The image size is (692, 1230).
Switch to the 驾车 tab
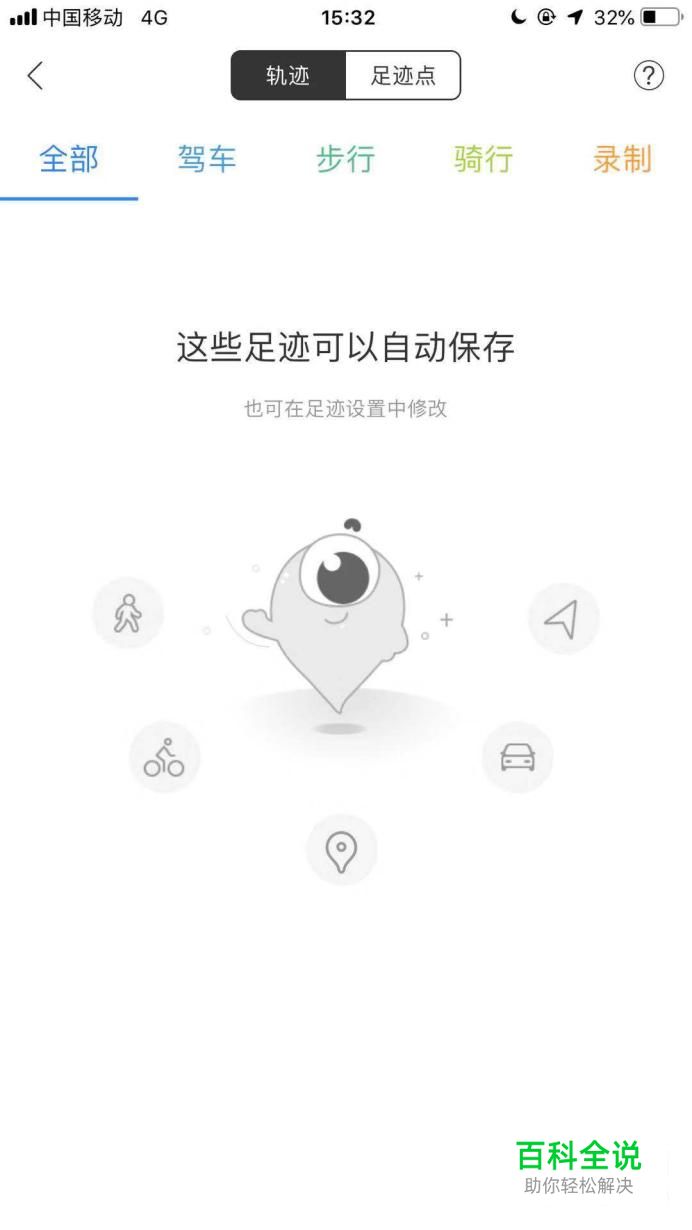click(x=207, y=160)
